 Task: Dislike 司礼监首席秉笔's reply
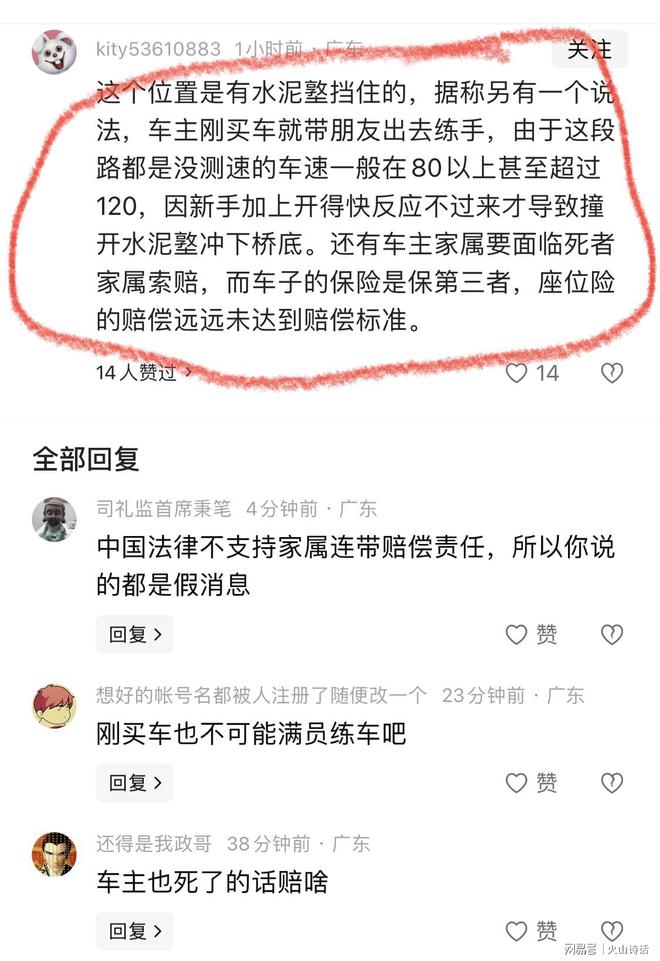pos(611,634)
